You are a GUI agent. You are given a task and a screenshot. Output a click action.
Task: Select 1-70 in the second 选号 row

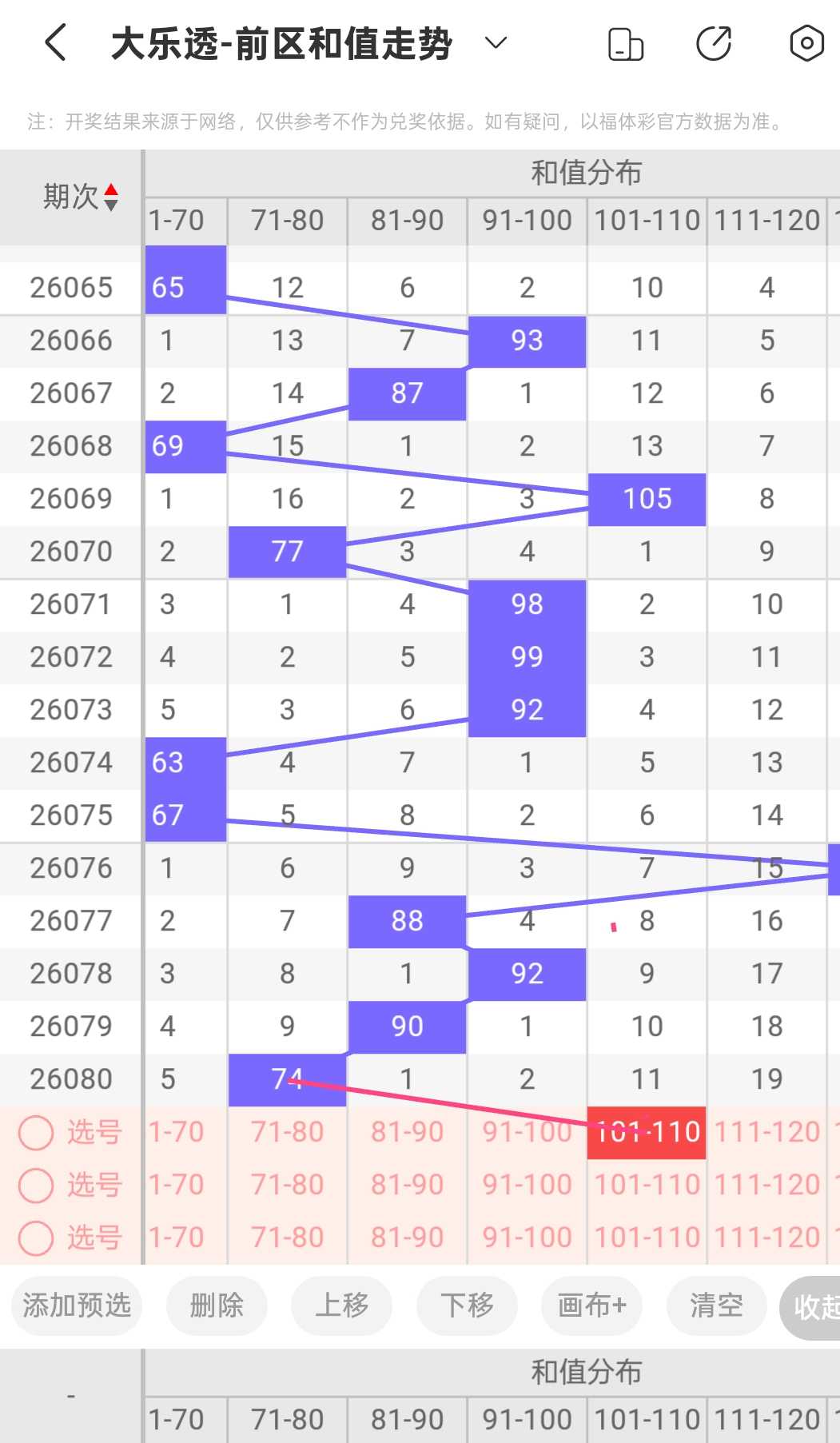(185, 1185)
